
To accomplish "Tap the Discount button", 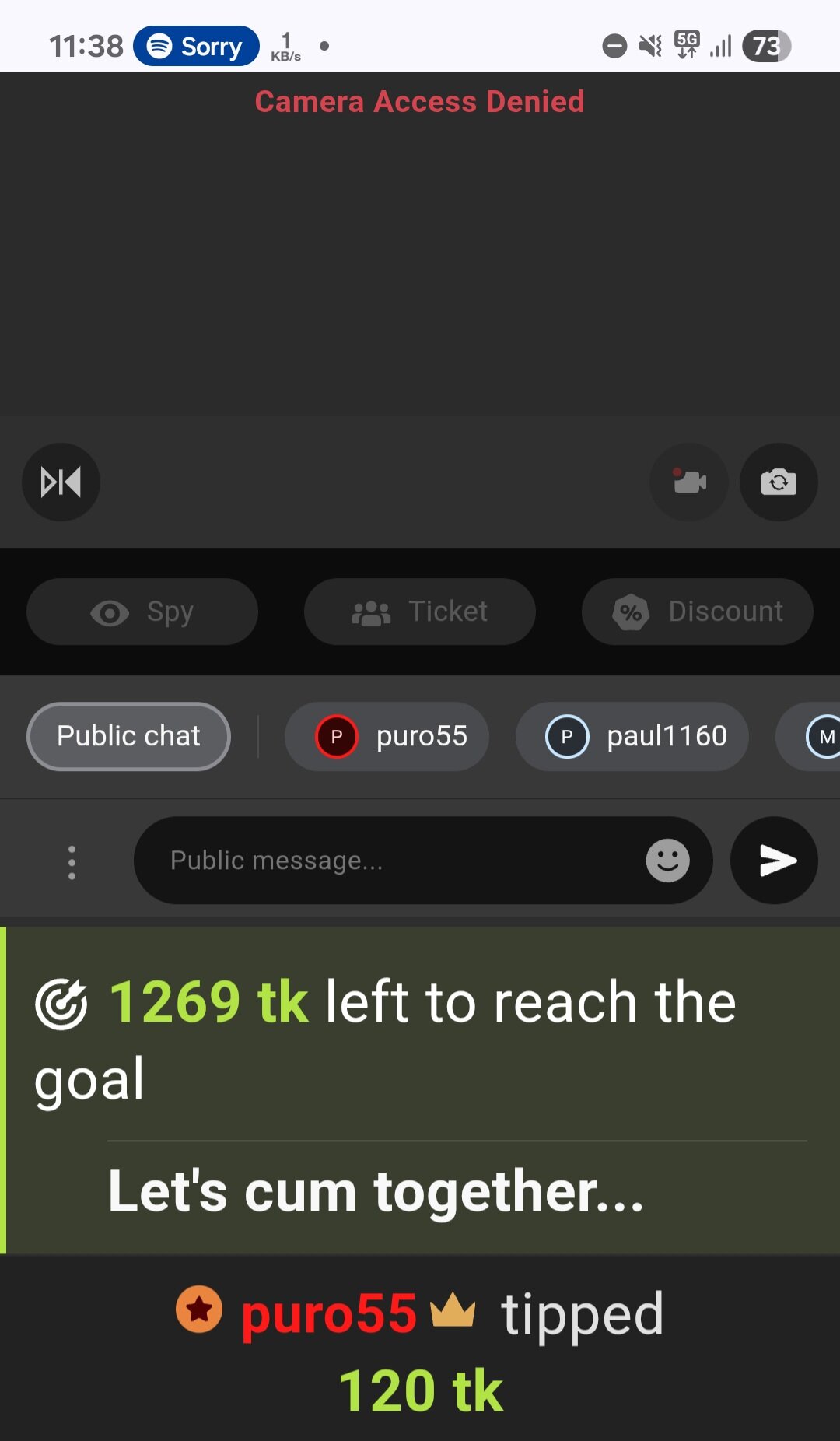I will (x=698, y=612).
